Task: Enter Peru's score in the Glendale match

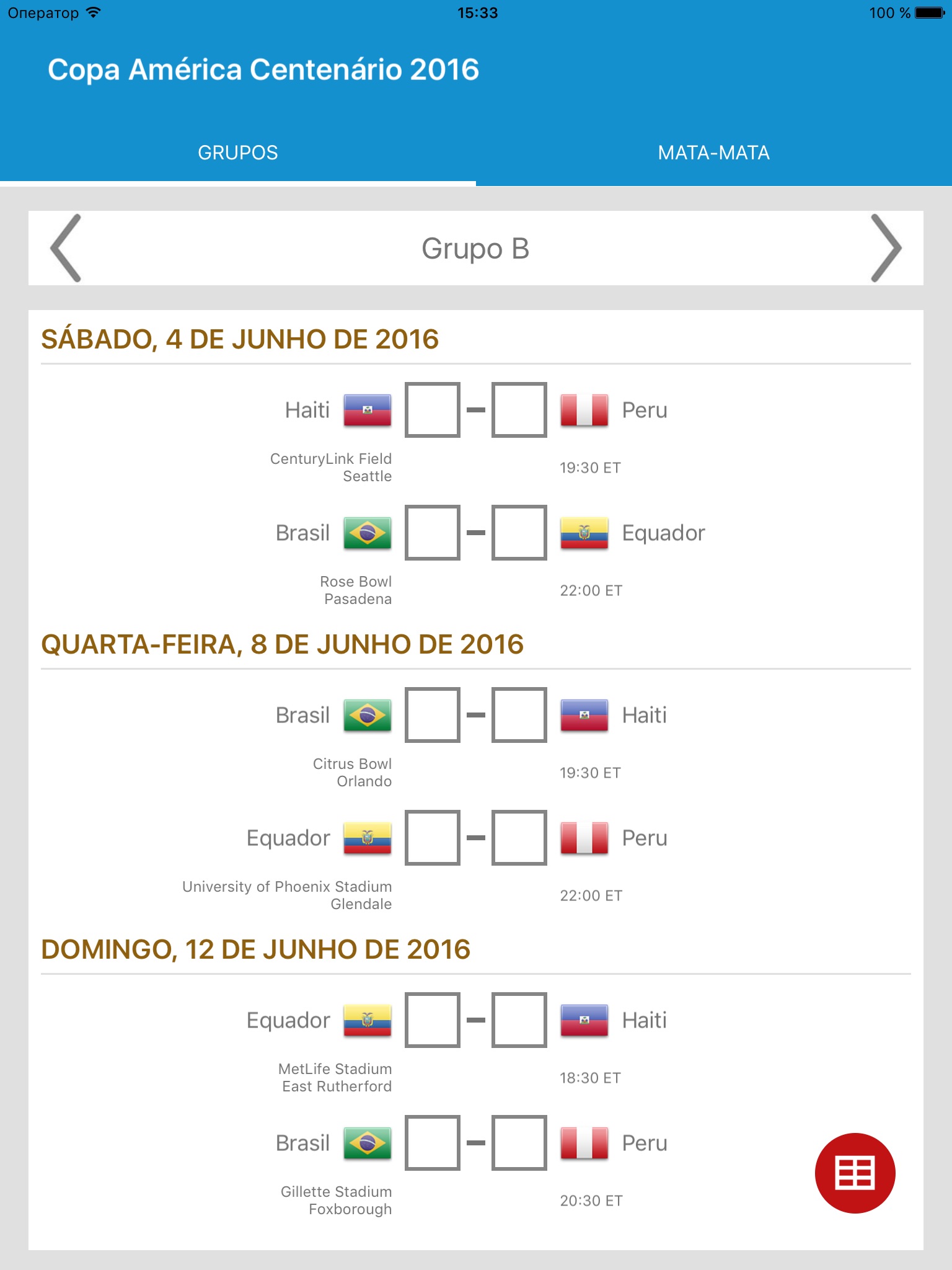Action: [x=519, y=838]
